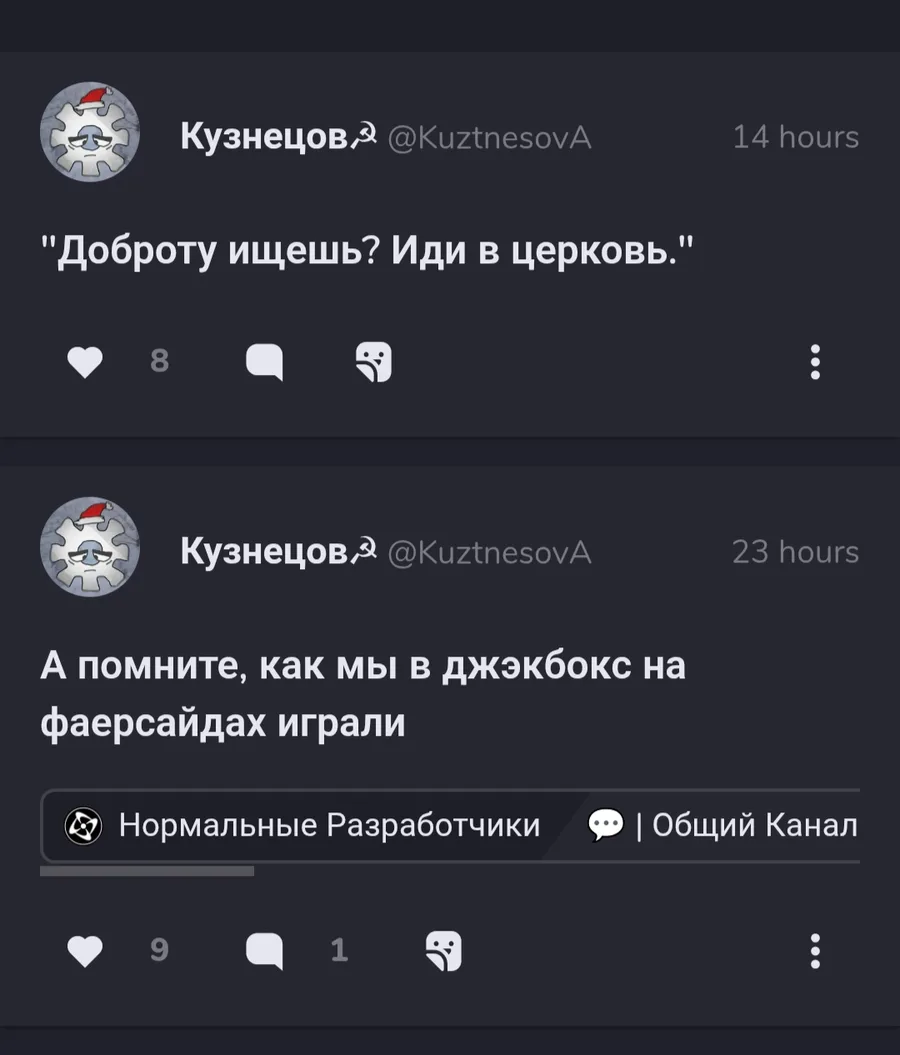The width and height of the screenshot is (900, 1055).
Task: Open the overflow menu of the джэкбокс post
Action: pyautogui.click(x=815, y=951)
